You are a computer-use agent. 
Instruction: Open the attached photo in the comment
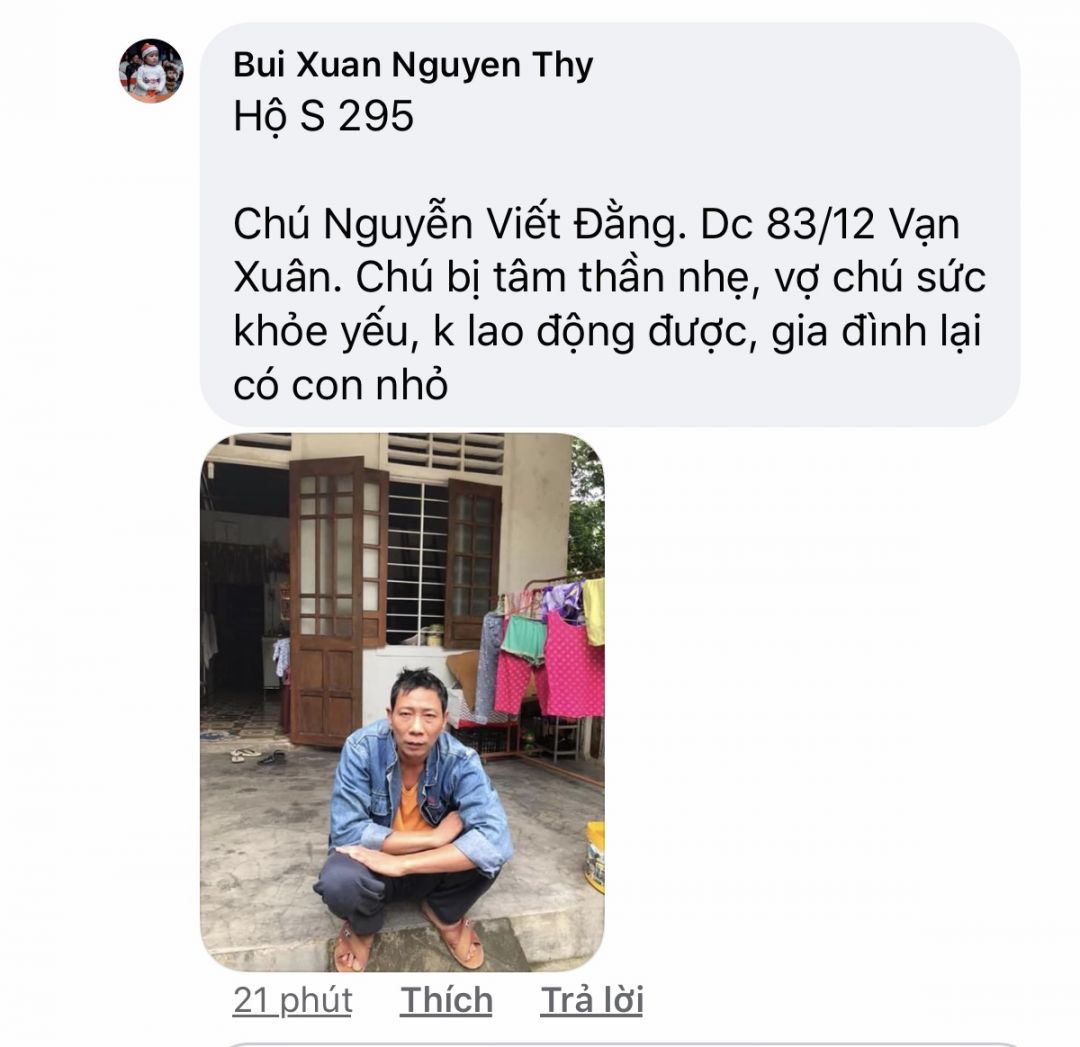point(402,701)
